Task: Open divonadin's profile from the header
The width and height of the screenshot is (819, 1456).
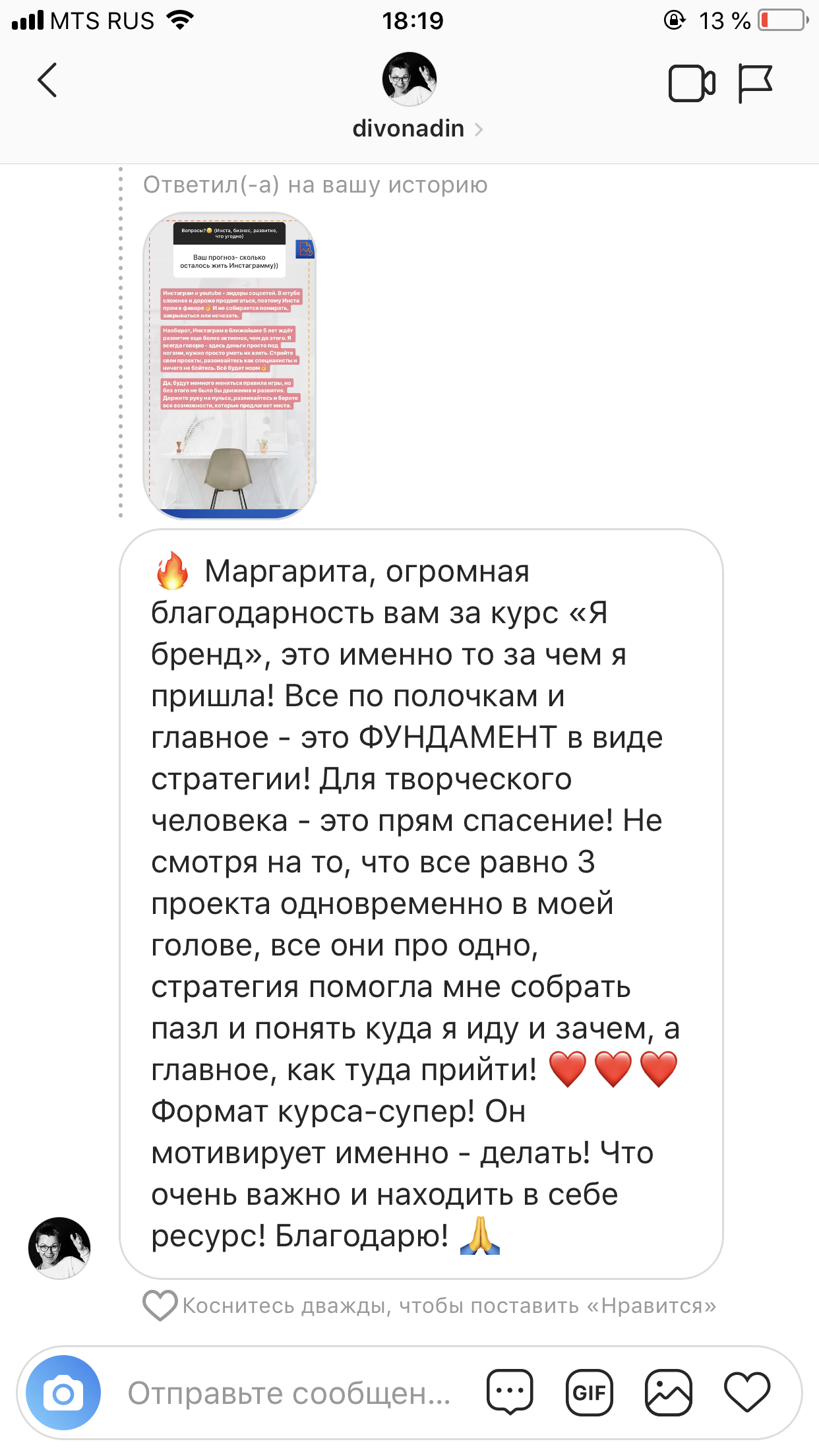Action: [409, 128]
